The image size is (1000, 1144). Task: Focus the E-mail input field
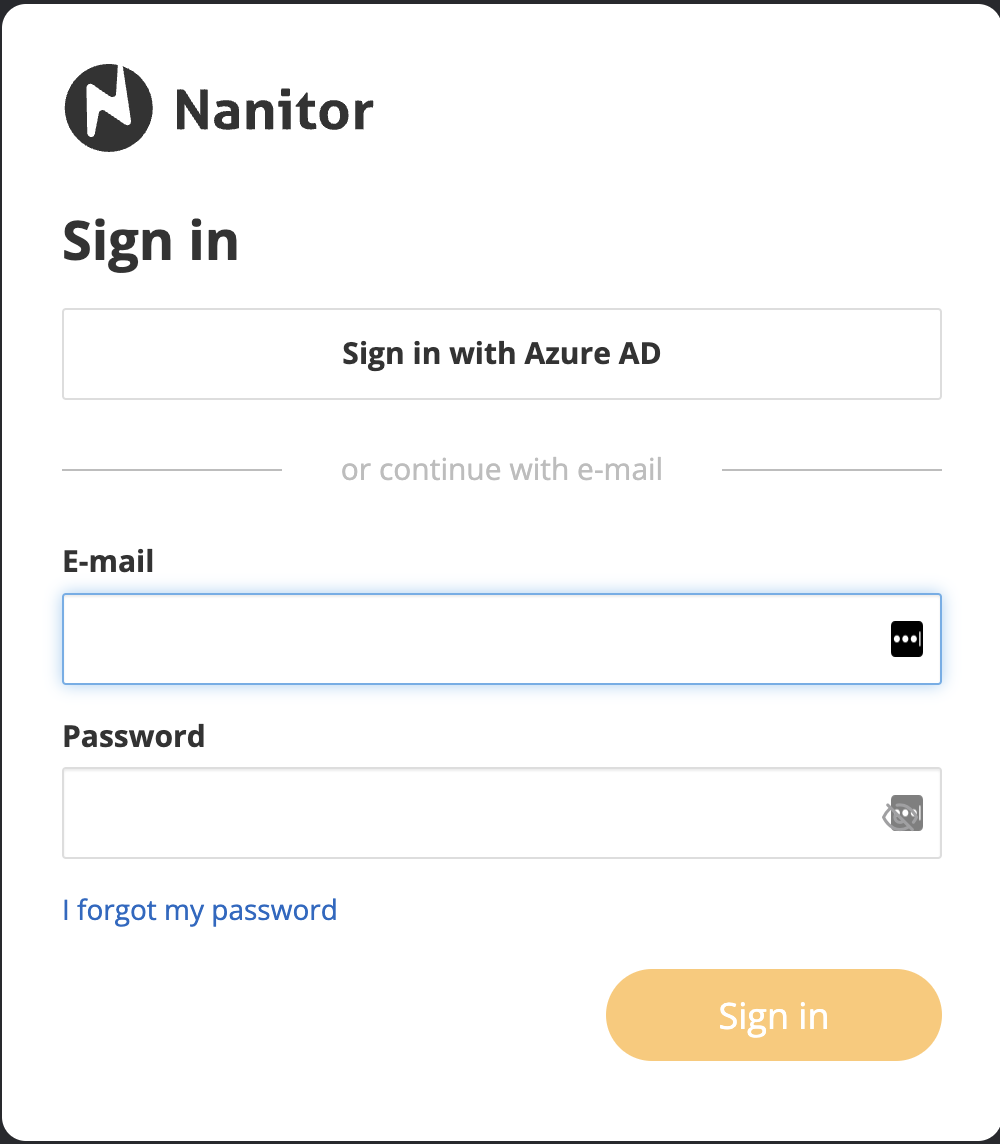coord(470,639)
